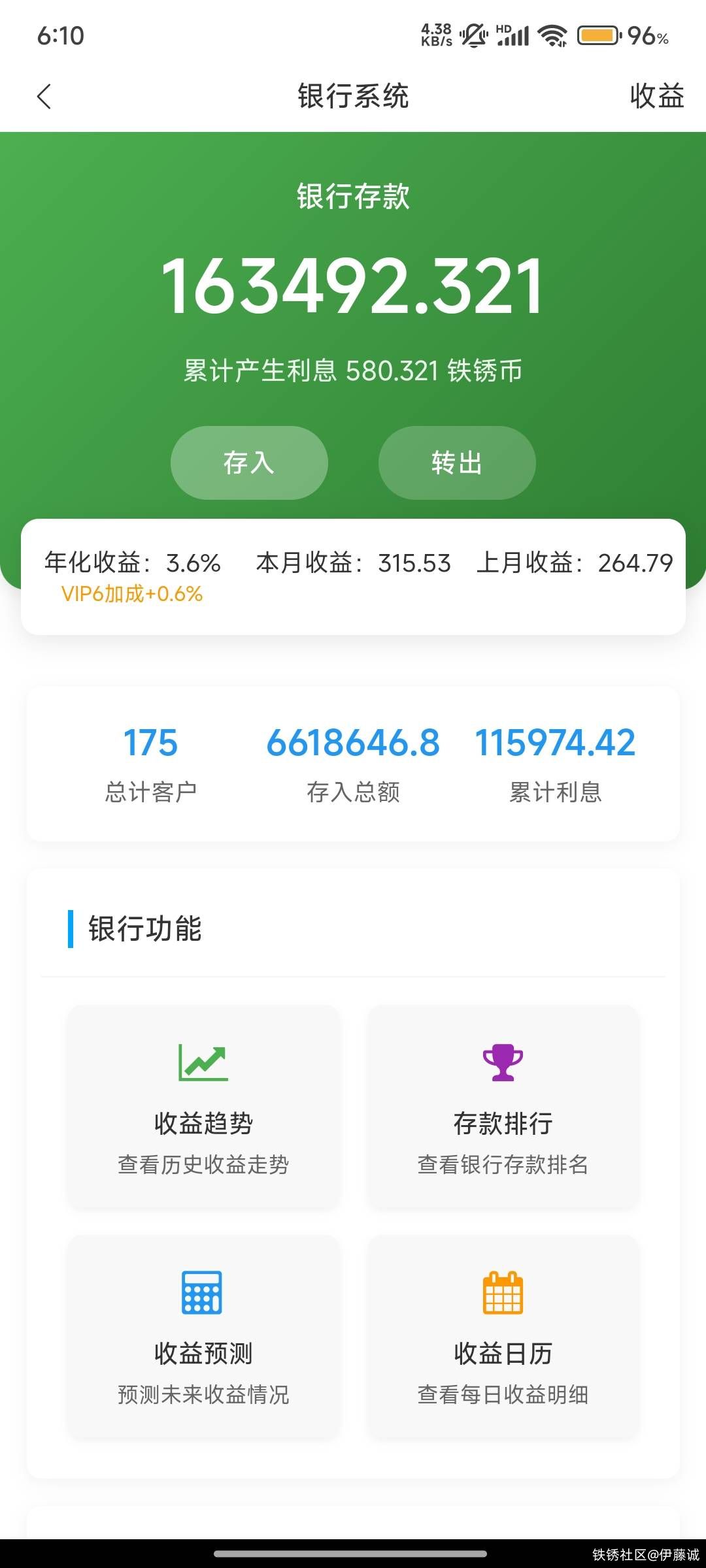Open the 收益预测 forecast card
706x1568 pixels.
click(x=203, y=1336)
